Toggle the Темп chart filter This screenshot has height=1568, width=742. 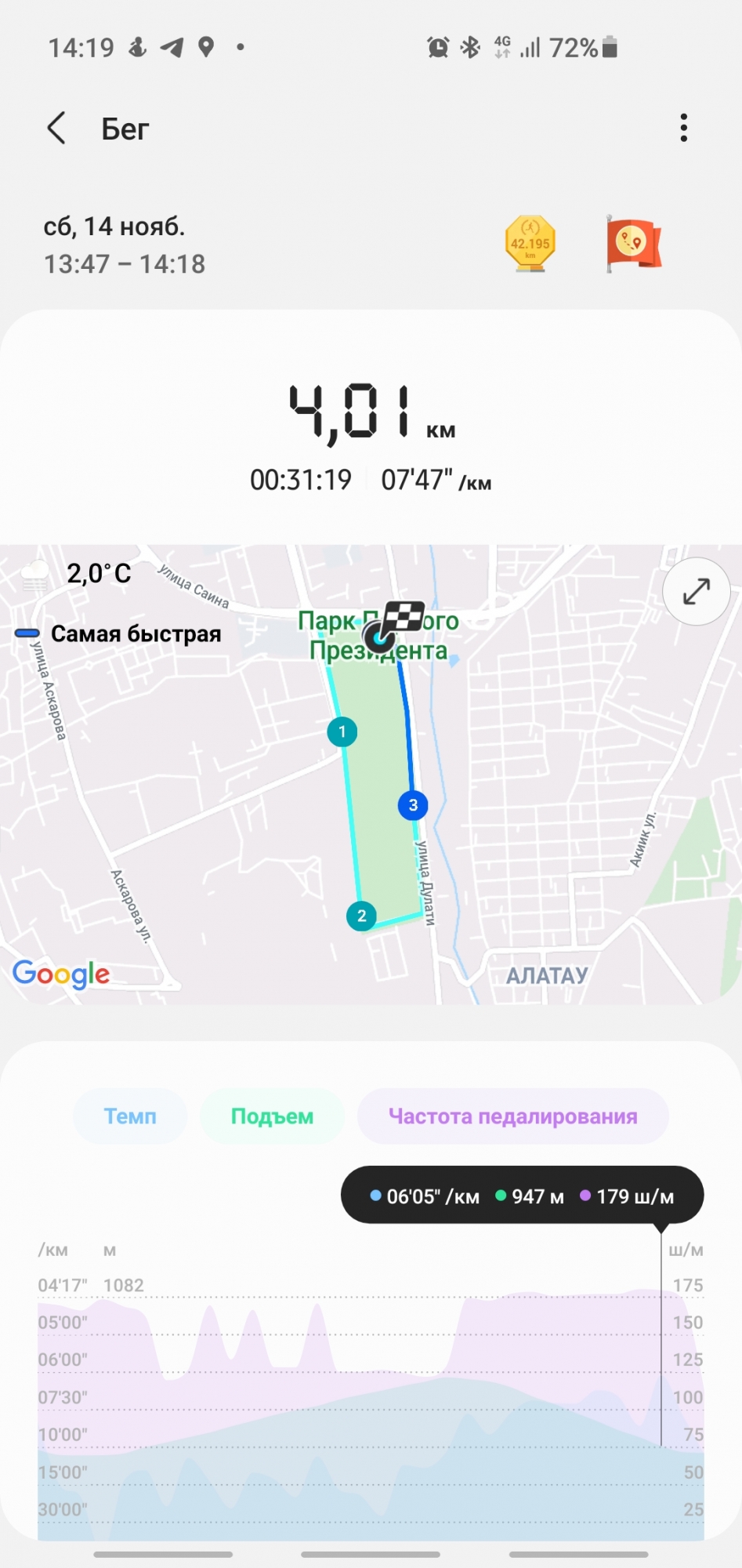130,1116
